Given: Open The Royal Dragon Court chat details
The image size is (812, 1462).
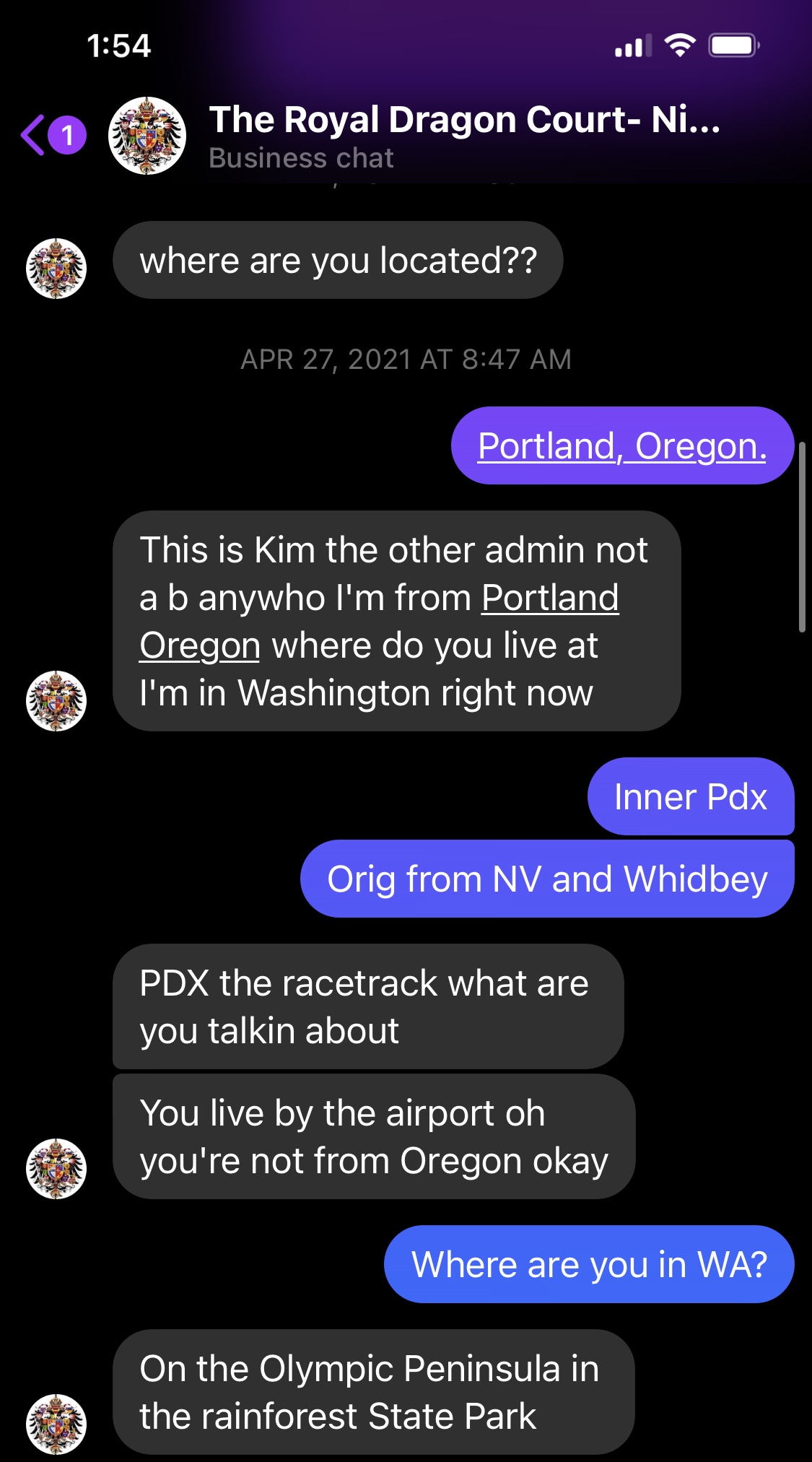Looking at the screenshot, I should pos(464,136).
